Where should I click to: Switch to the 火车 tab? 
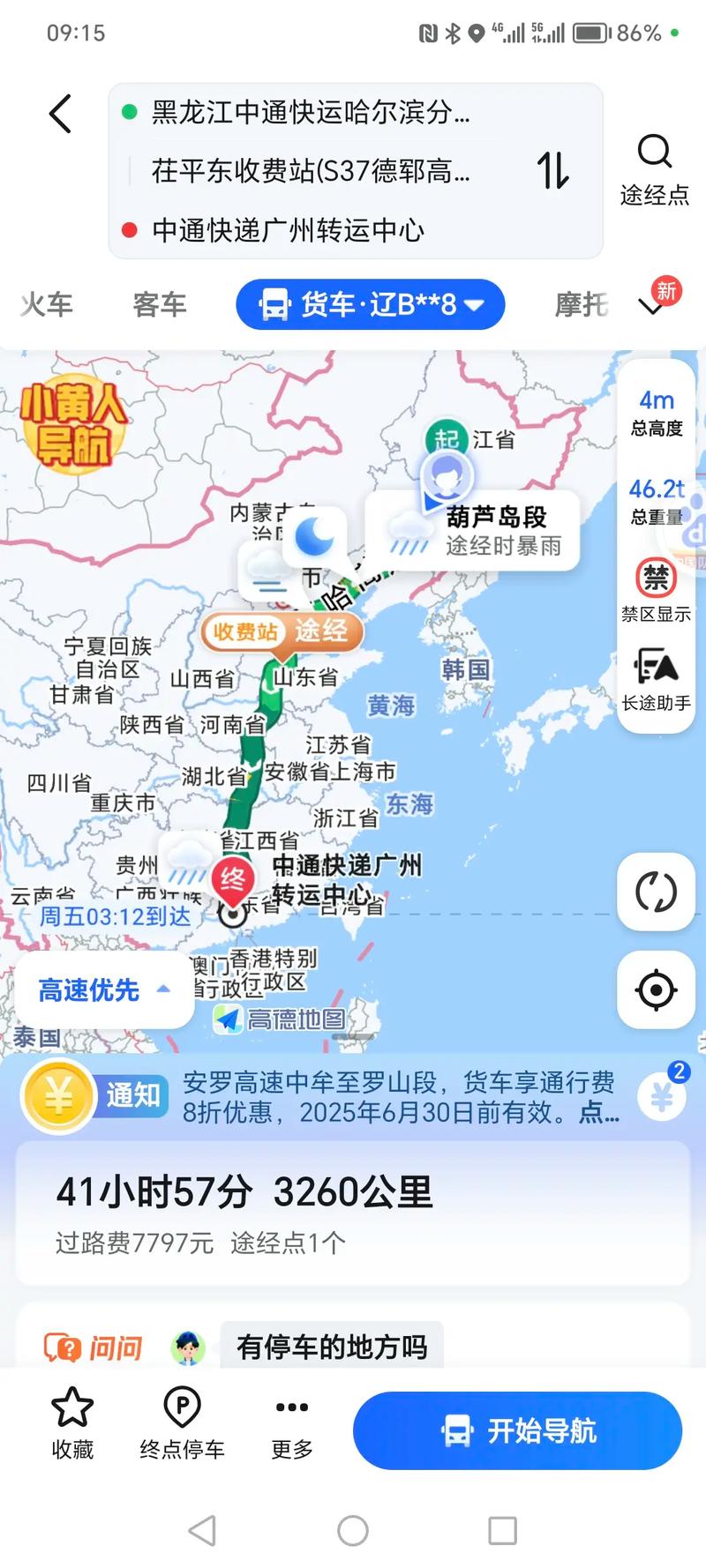[x=46, y=304]
